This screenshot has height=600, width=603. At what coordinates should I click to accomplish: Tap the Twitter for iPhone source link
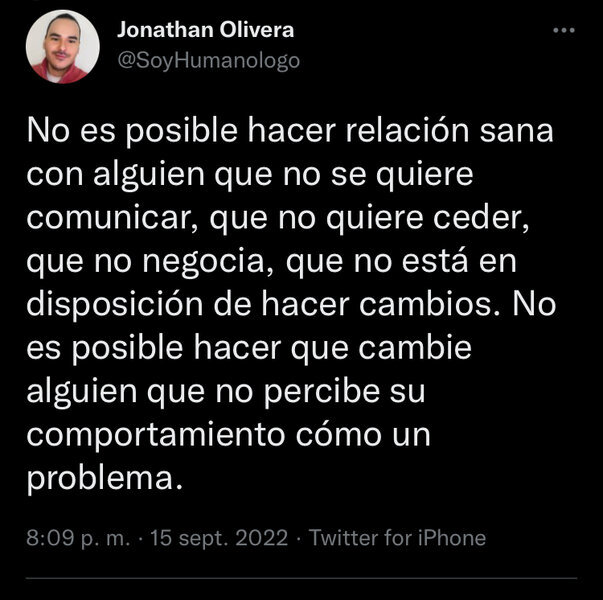[x=398, y=538]
